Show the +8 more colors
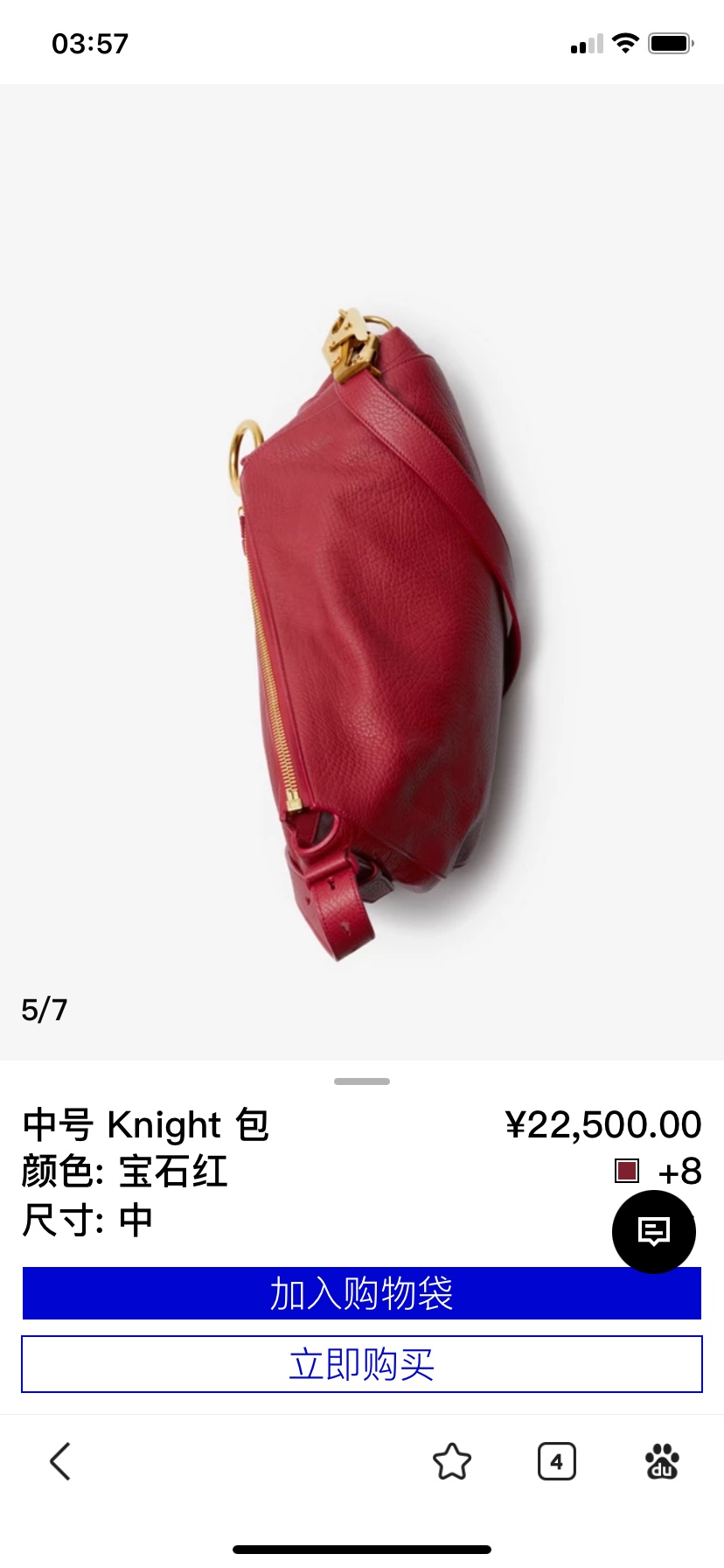The image size is (724, 1568). (x=679, y=1172)
